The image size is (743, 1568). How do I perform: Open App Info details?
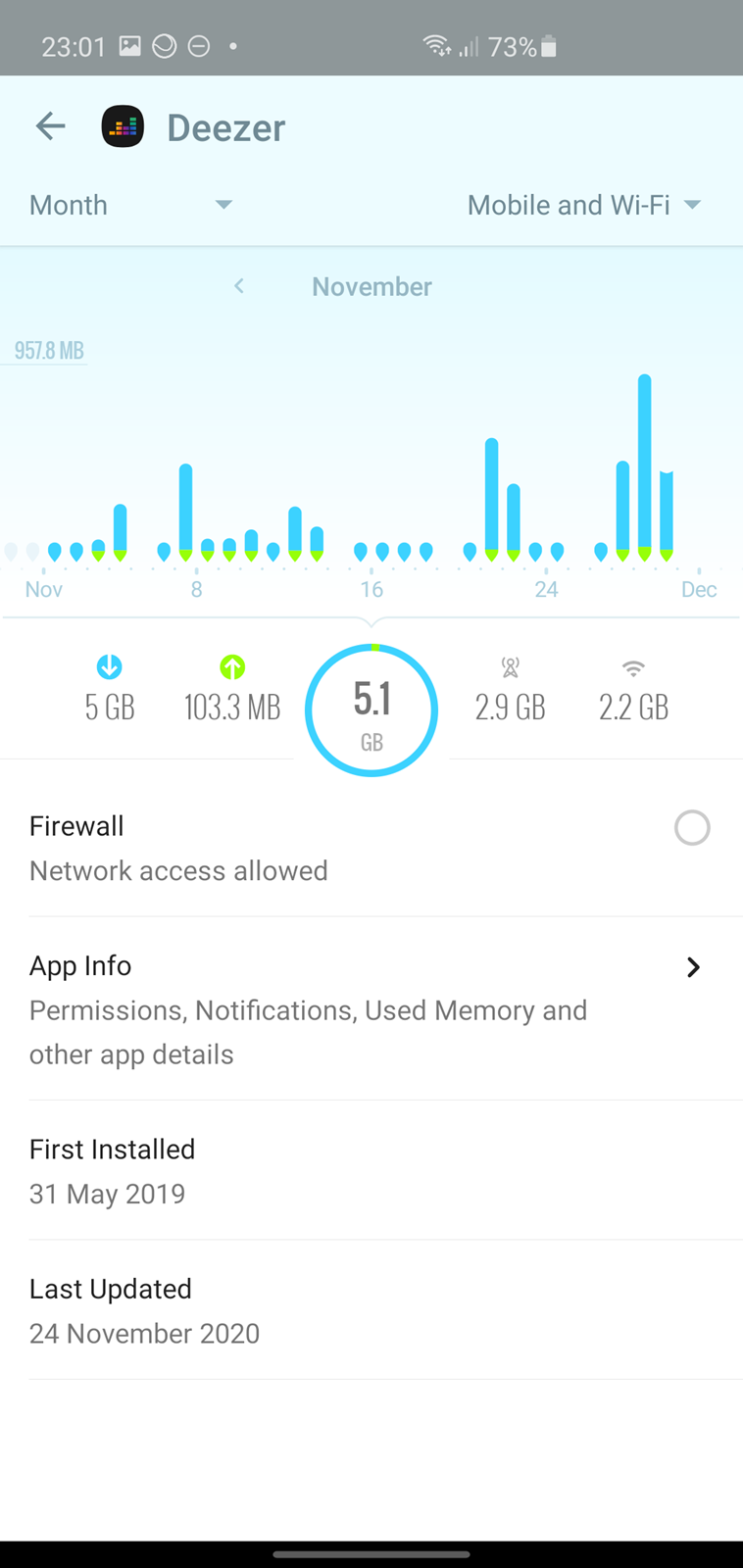coord(371,1009)
